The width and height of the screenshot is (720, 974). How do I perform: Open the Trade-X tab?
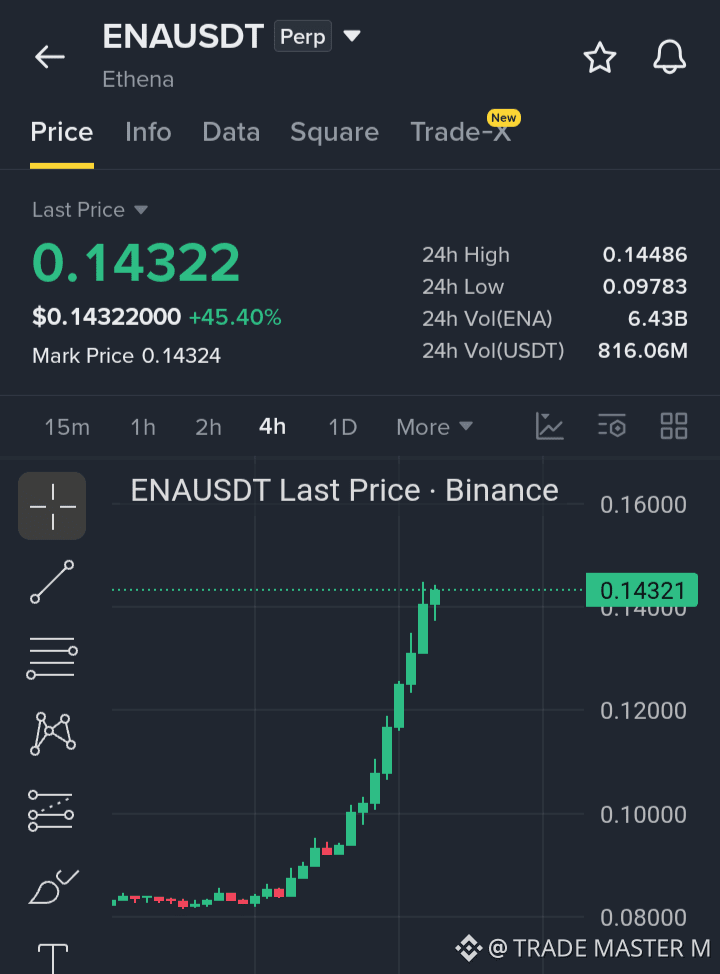point(460,132)
